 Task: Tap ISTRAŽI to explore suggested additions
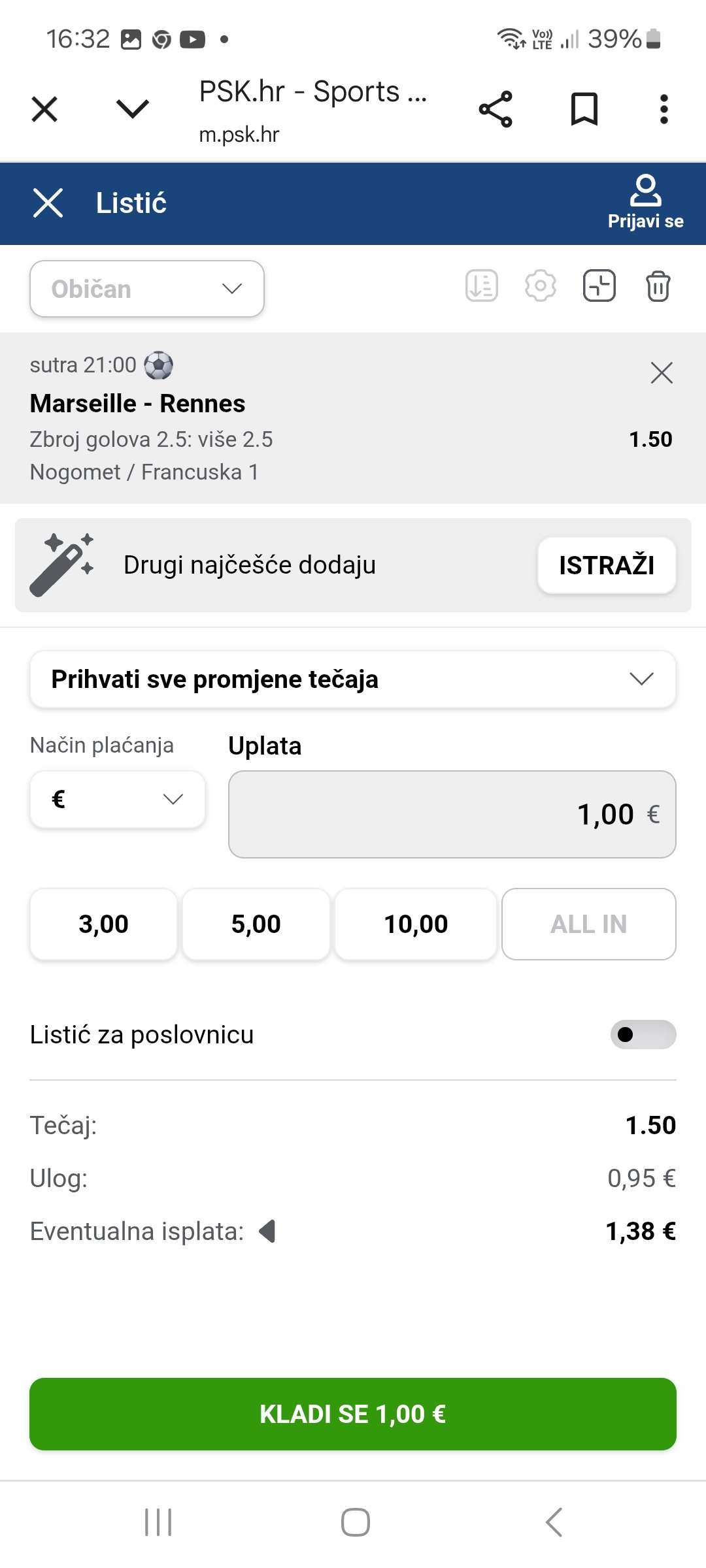point(607,565)
